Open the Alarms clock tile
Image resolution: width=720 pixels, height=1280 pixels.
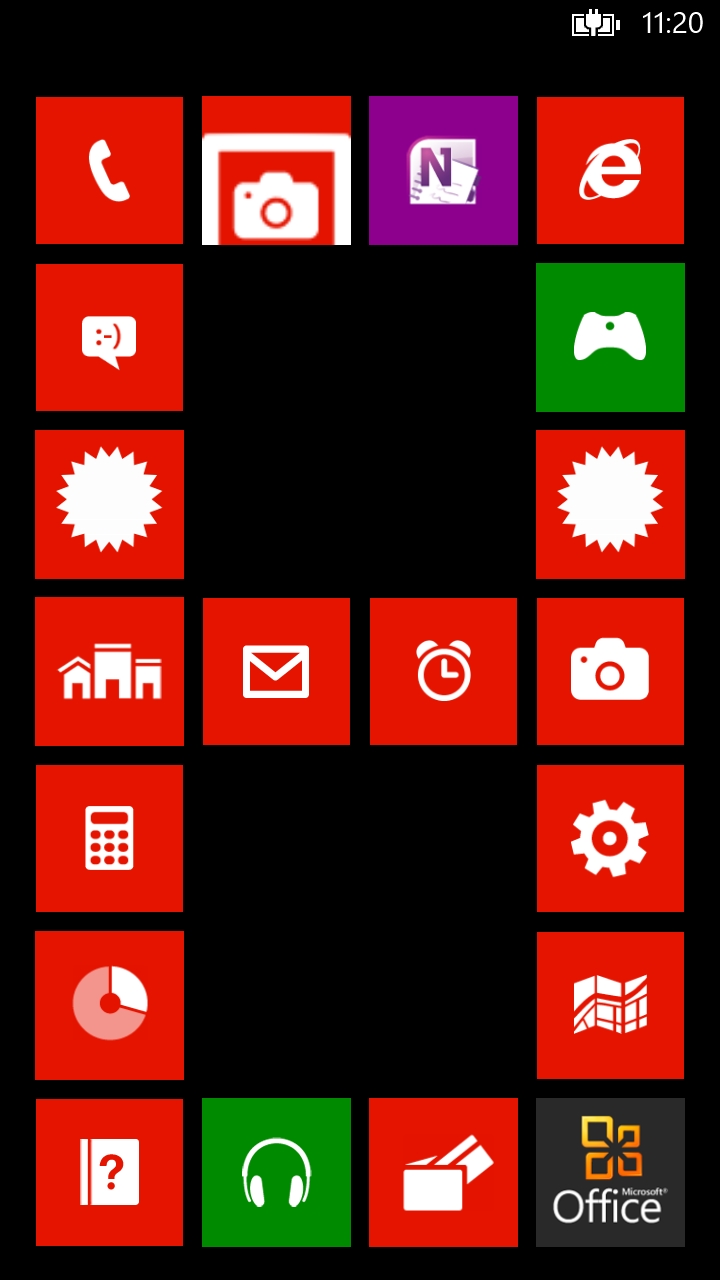point(443,671)
